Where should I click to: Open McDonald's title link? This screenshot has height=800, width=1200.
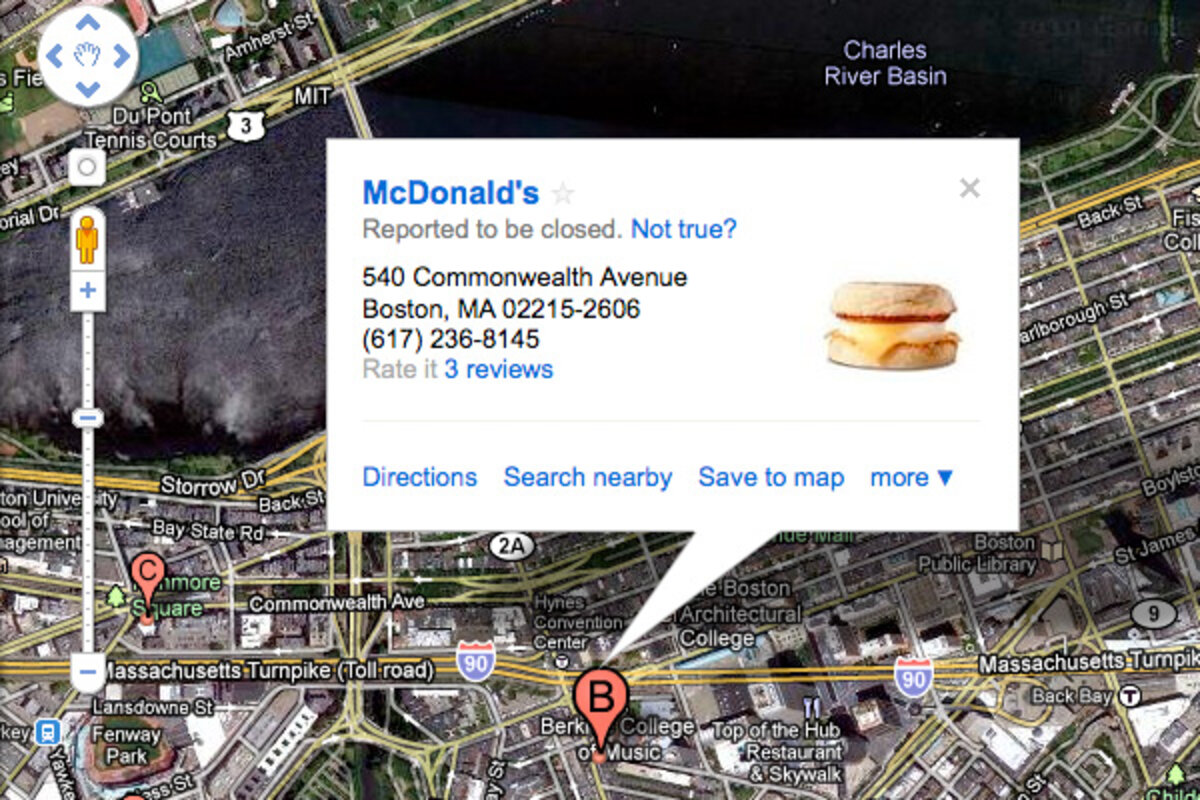(x=450, y=192)
